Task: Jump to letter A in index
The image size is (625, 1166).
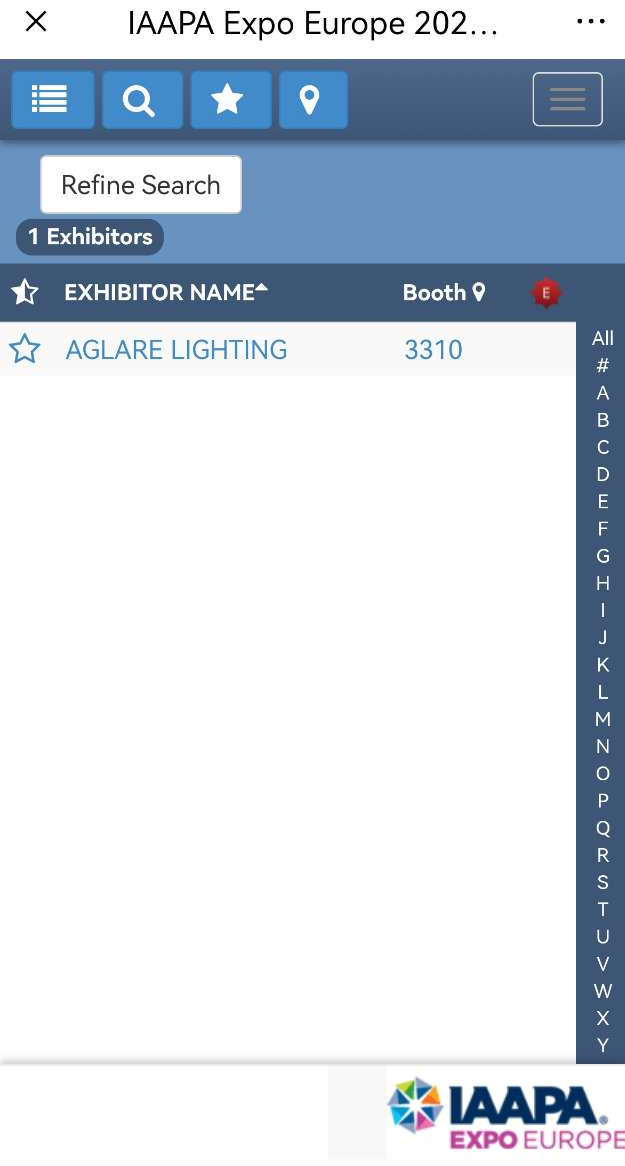Action: point(602,393)
